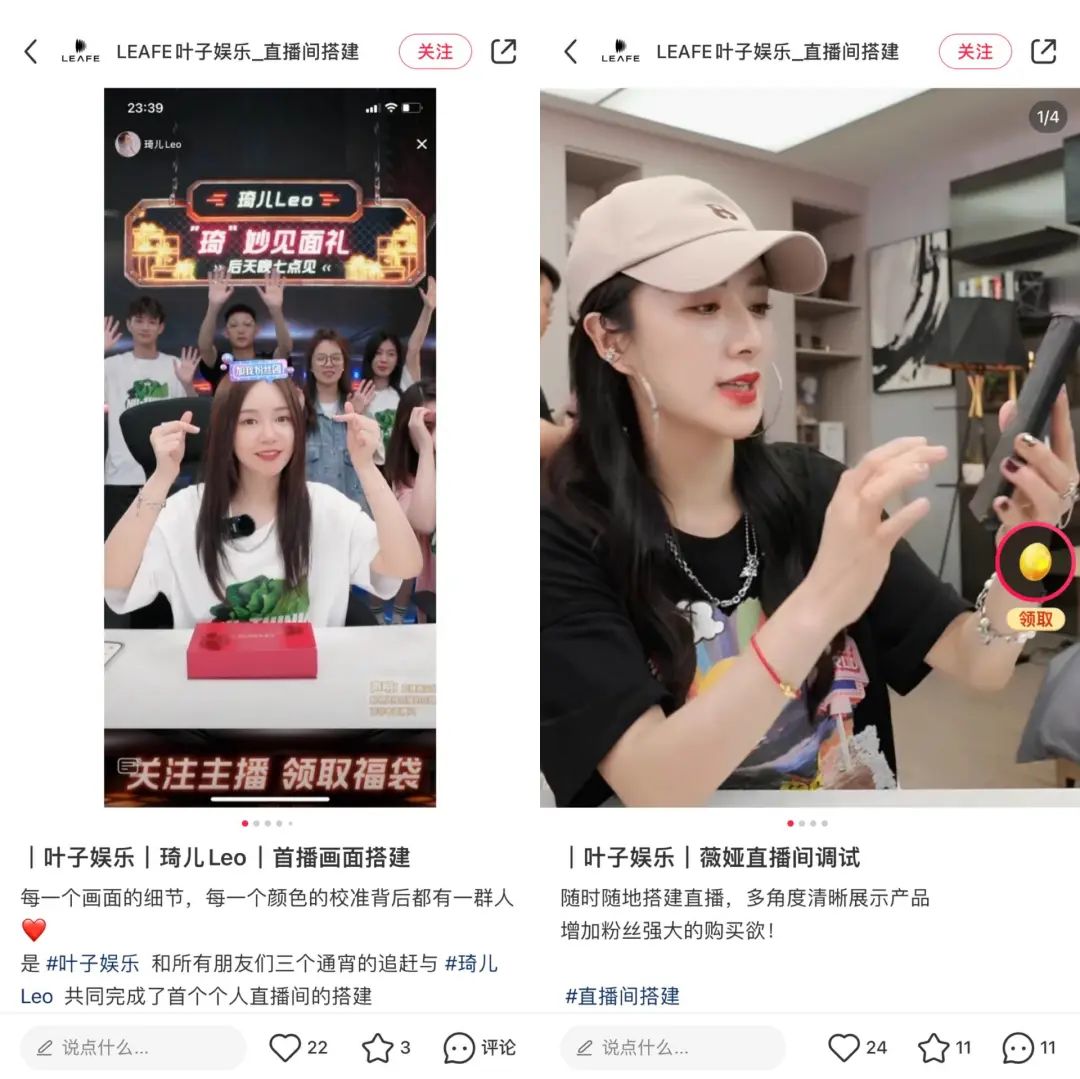Star the post with 3 favorites

click(x=377, y=1047)
